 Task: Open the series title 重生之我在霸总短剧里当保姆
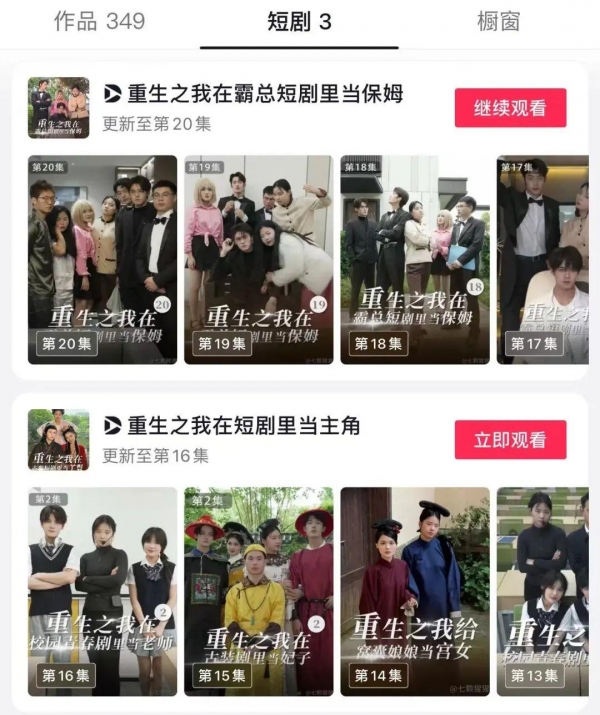265,94
